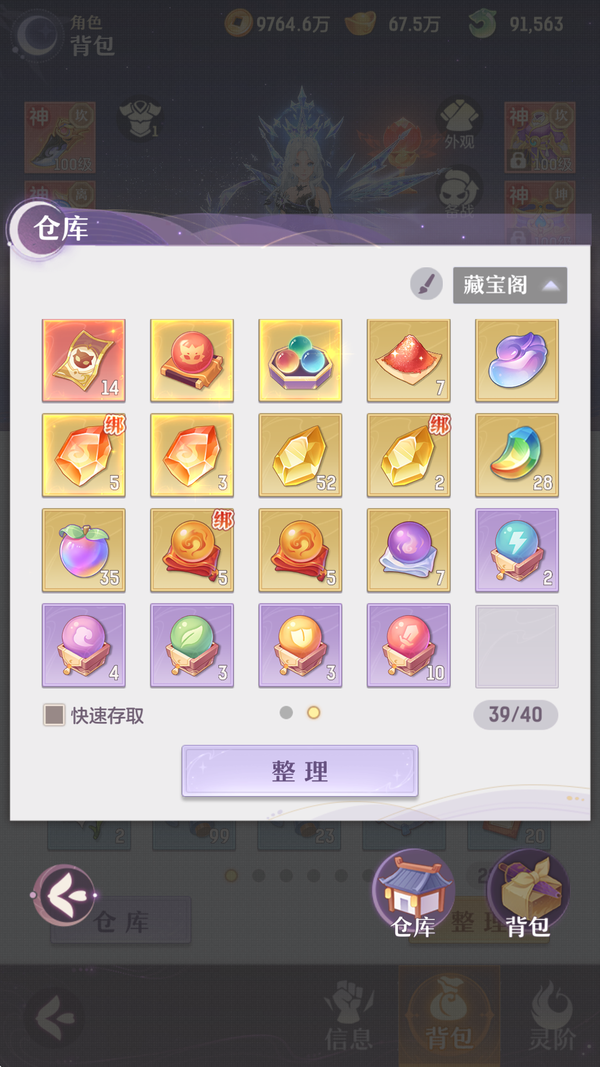Select the blue purple swirl item
This screenshot has width=600, height=1067.
[516, 360]
